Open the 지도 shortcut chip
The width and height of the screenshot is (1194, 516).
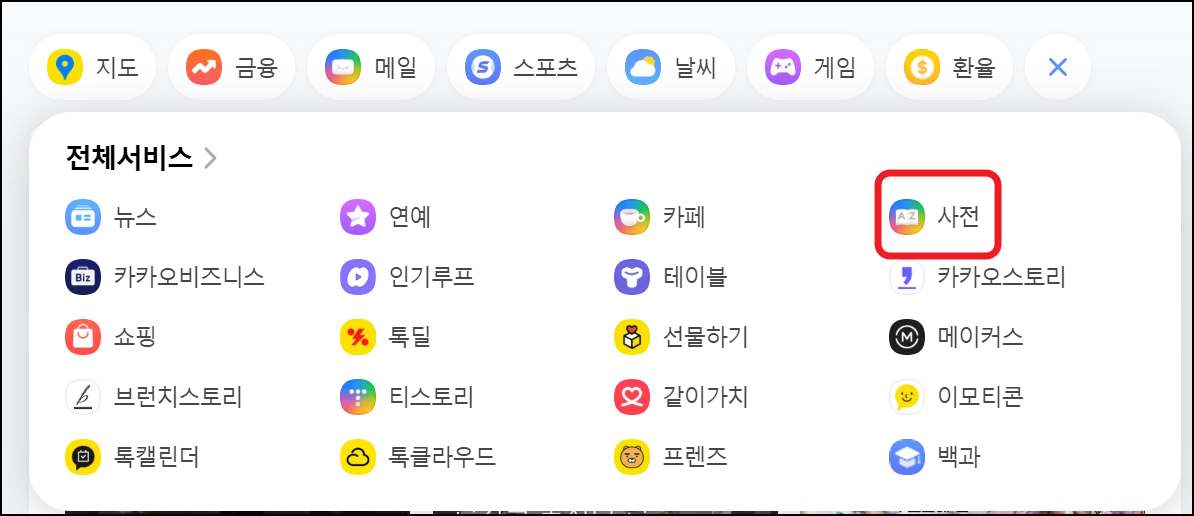click(92, 68)
